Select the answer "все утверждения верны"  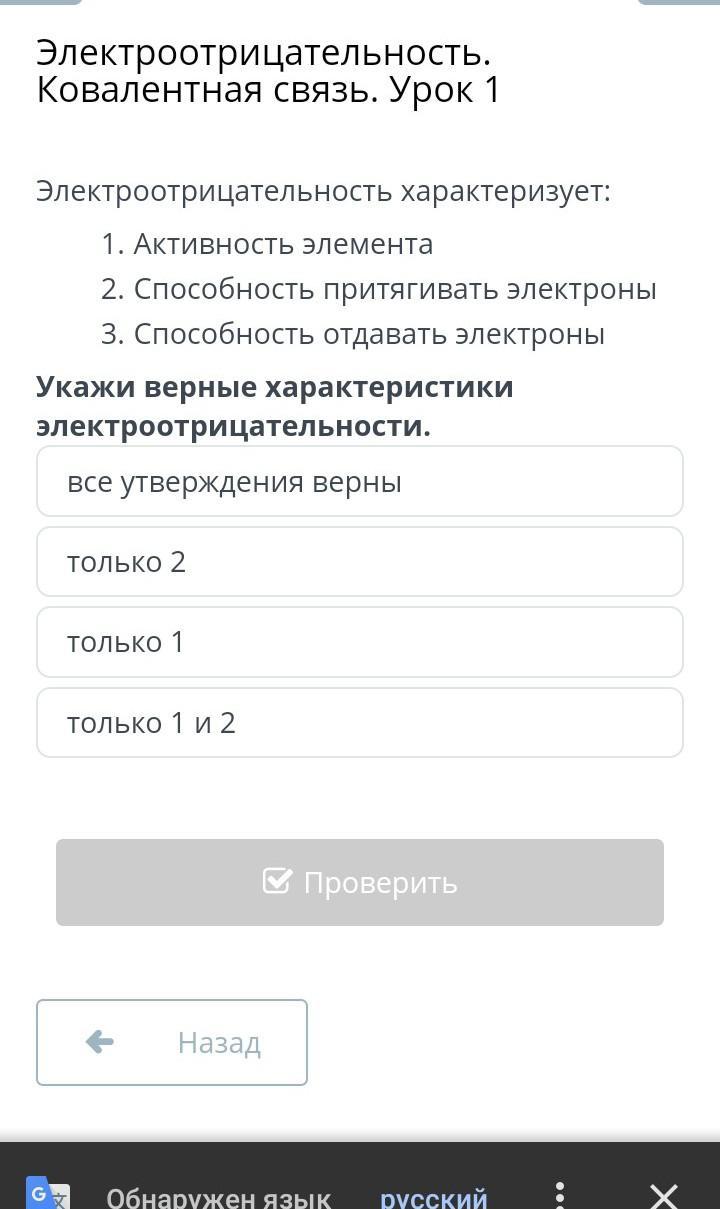point(360,481)
